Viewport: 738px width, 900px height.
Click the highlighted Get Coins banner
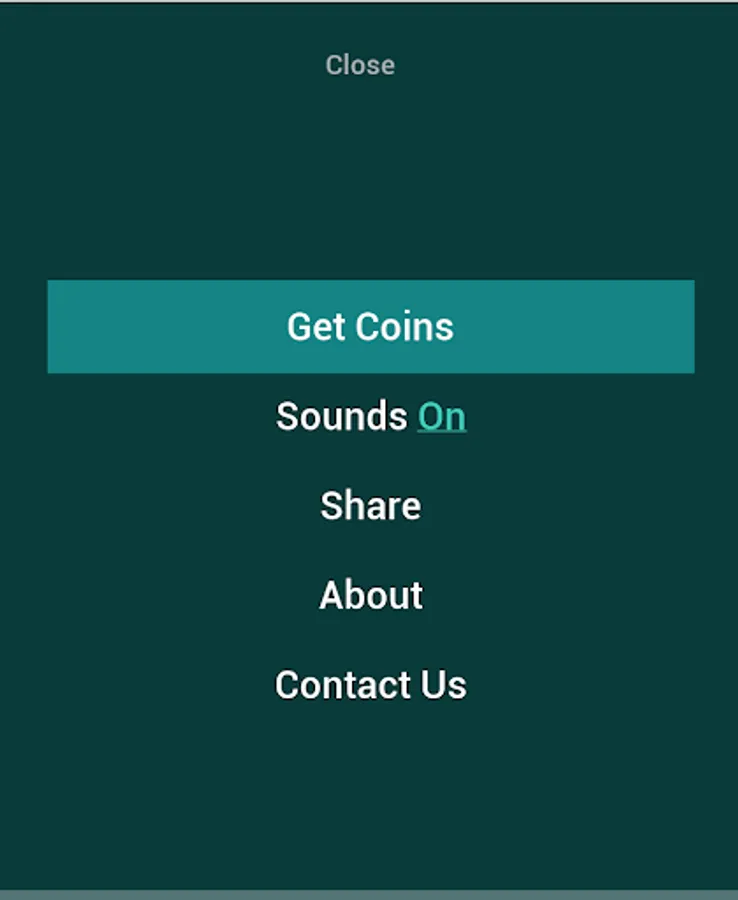(369, 326)
